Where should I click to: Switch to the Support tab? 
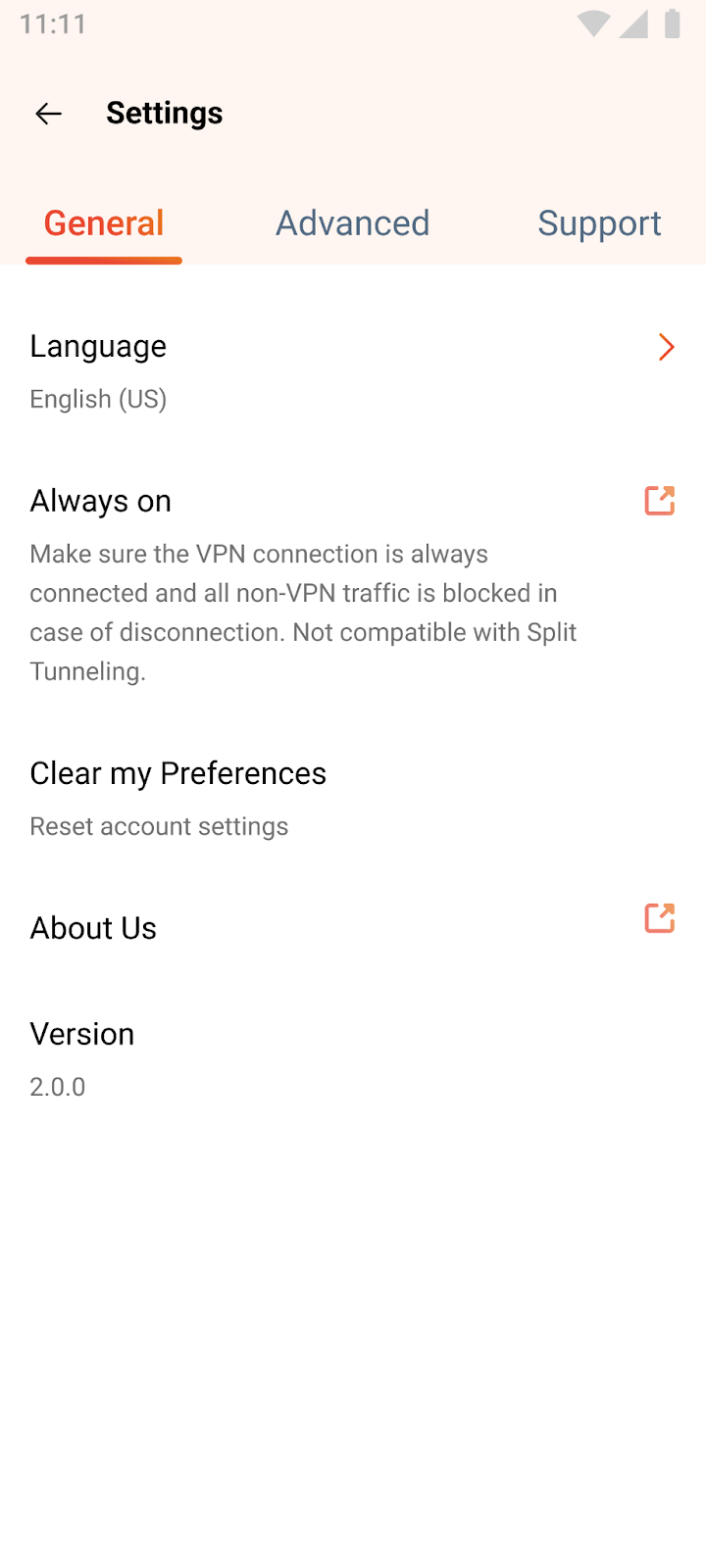coord(599,223)
